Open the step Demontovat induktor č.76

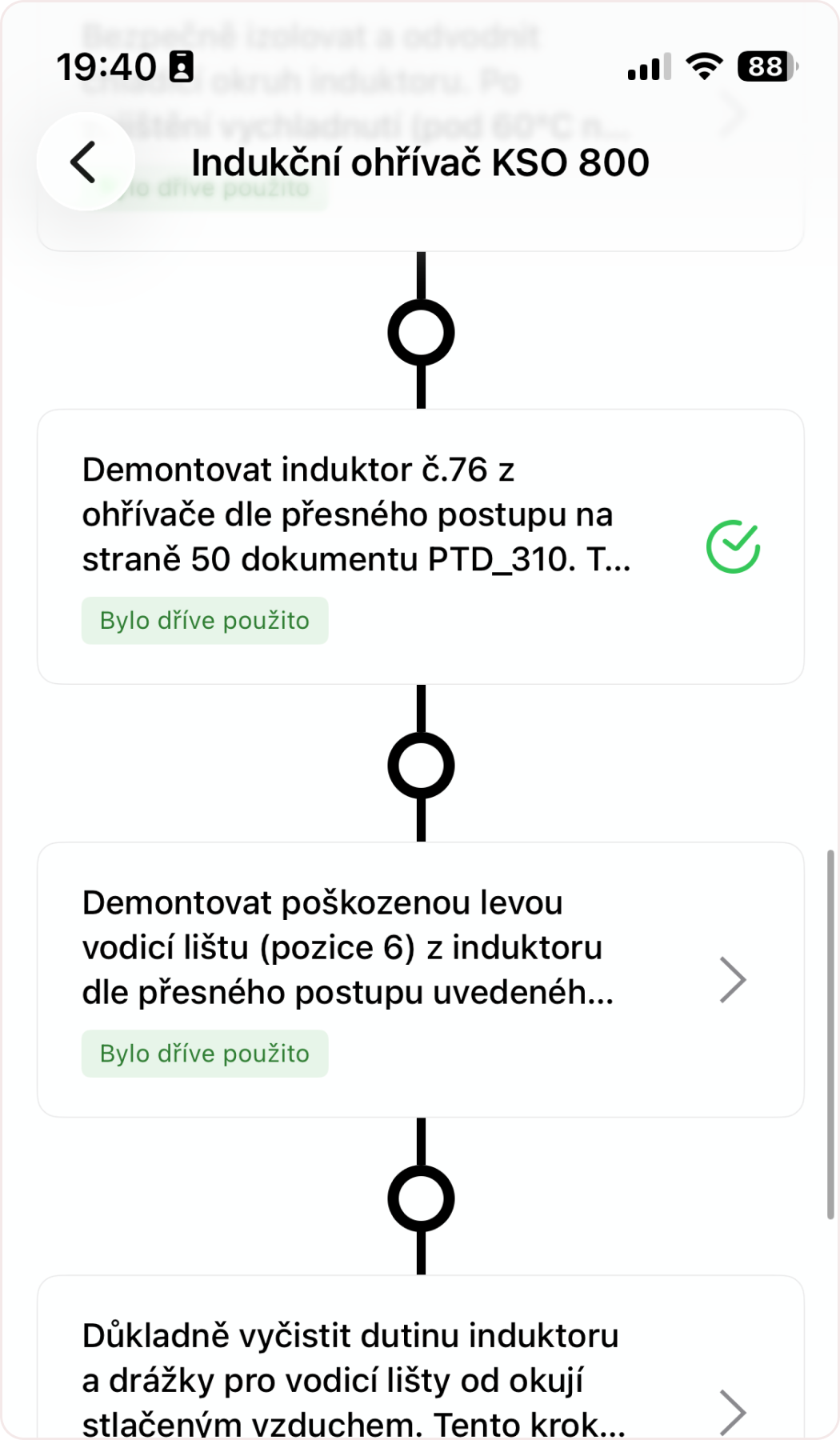click(420, 546)
